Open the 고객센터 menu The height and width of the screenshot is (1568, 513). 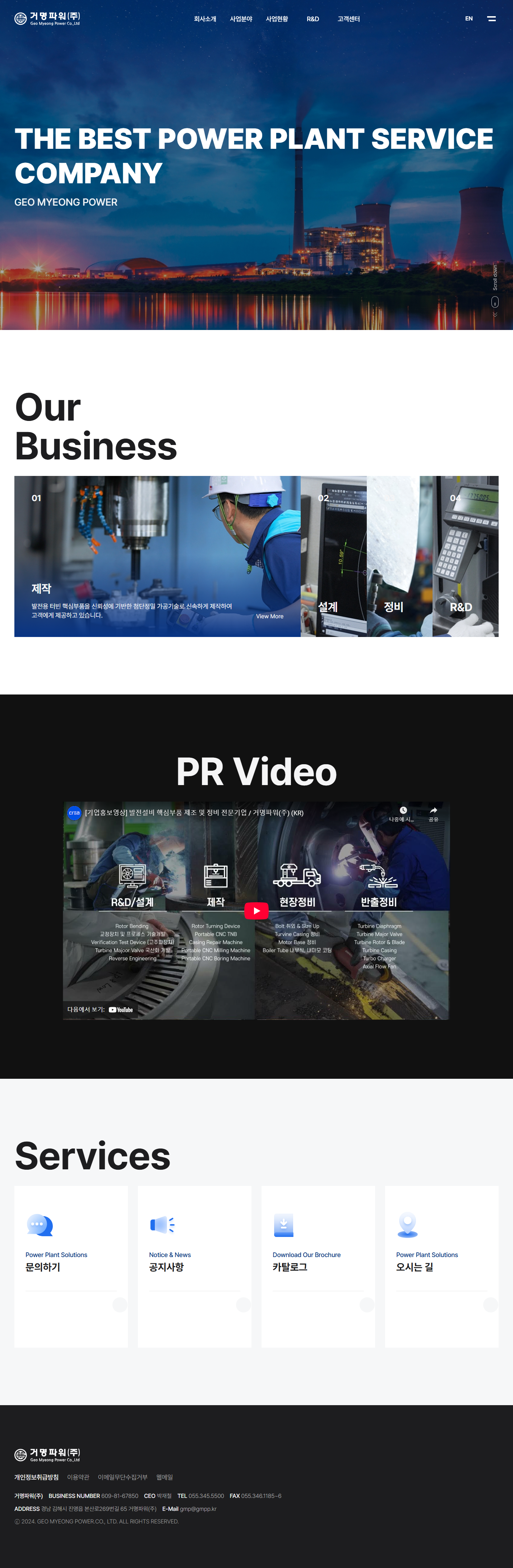349,19
